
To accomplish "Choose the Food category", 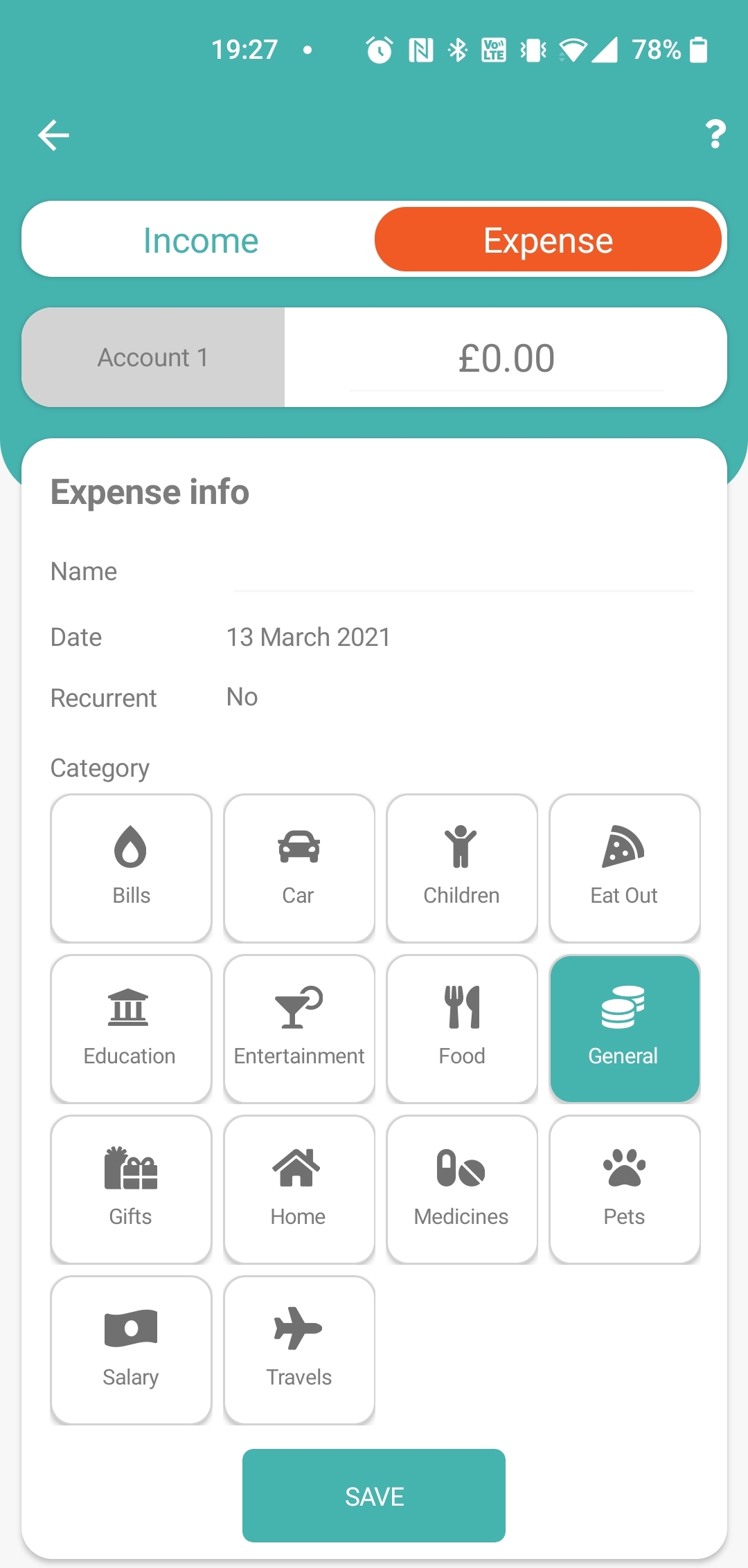I will (x=462, y=1029).
